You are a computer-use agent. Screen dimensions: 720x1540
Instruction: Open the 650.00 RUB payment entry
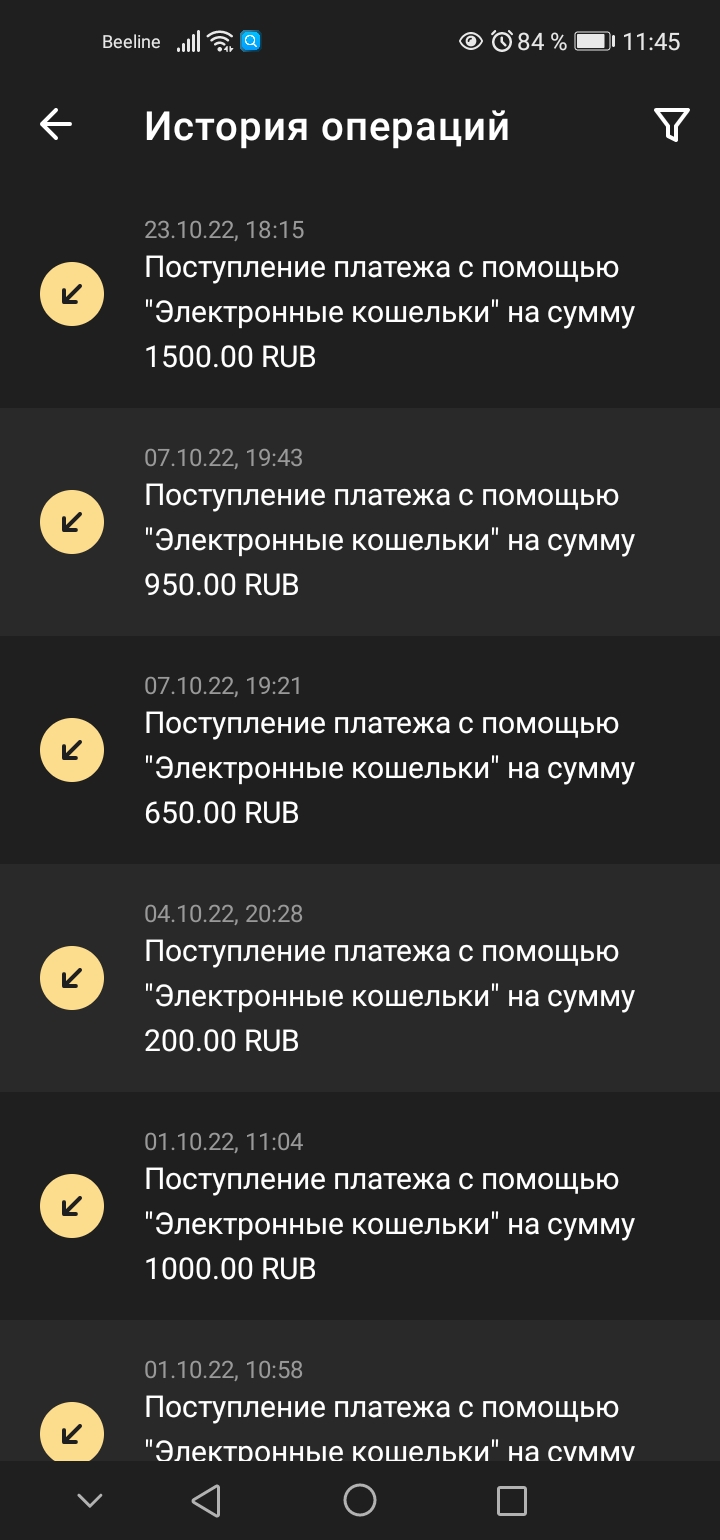point(360,750)
